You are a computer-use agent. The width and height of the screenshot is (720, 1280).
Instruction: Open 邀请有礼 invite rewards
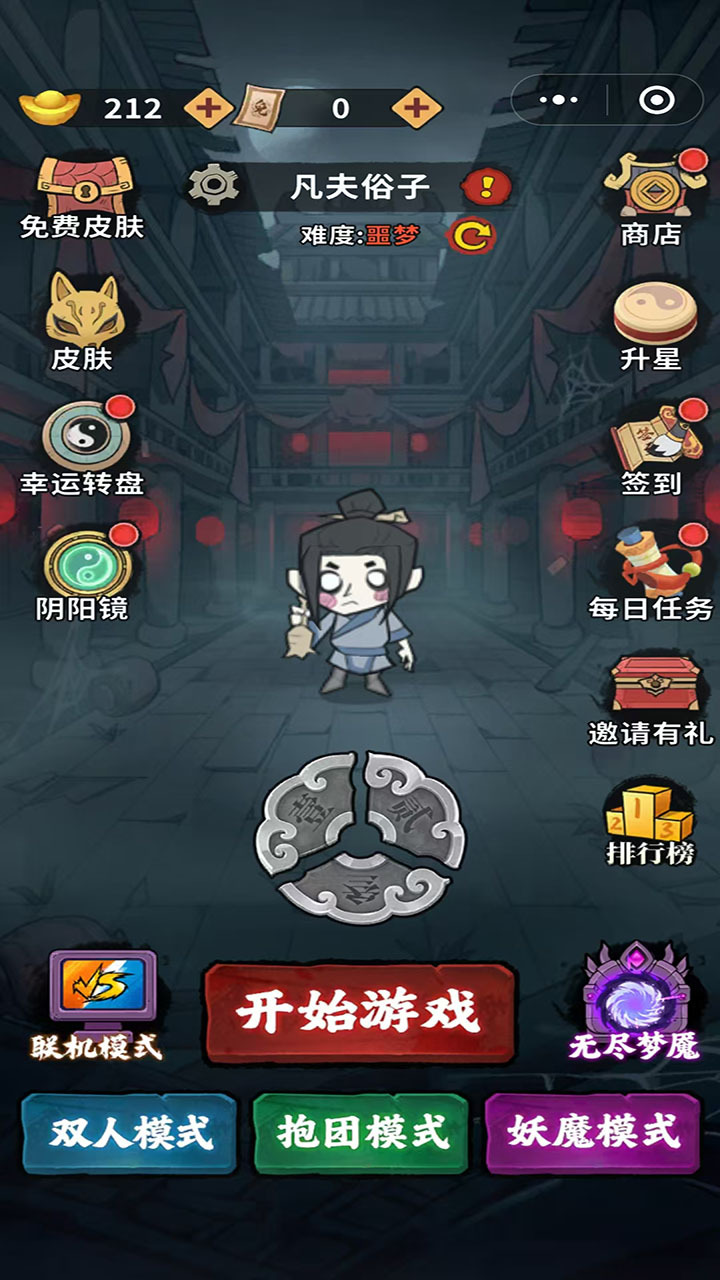(x=650, y=698)
